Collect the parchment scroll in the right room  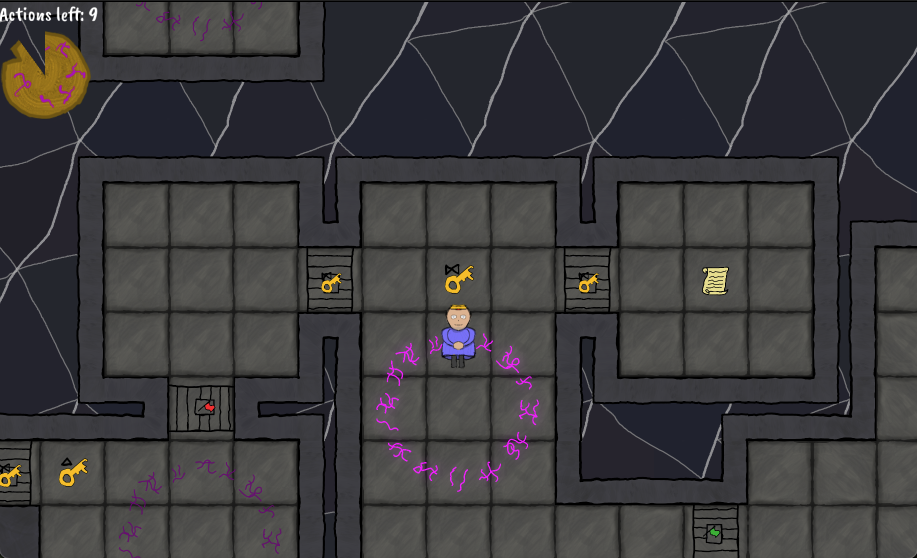(715, 280)
